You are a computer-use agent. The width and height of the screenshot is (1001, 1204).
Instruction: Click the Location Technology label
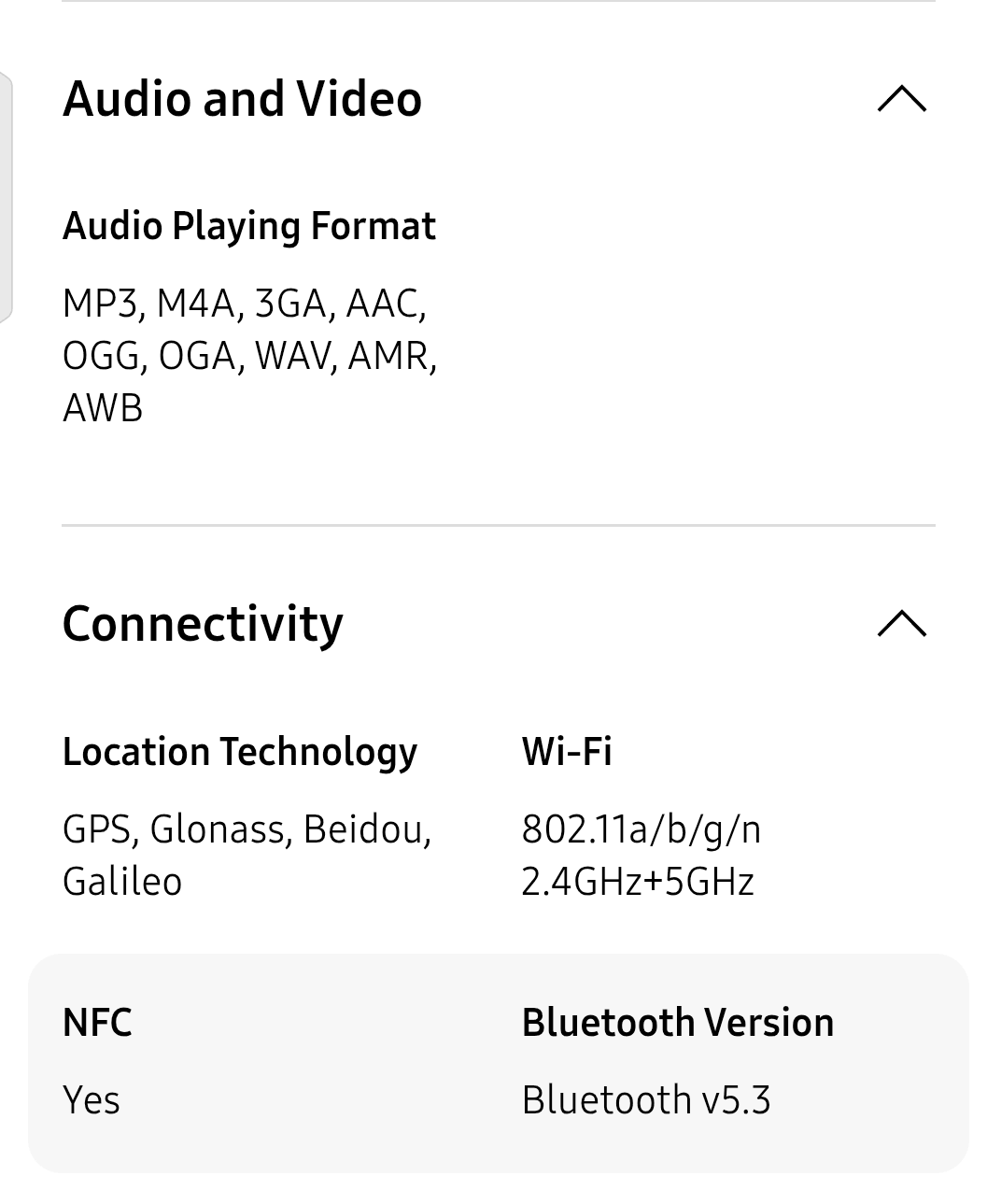(x=239, y=750)
